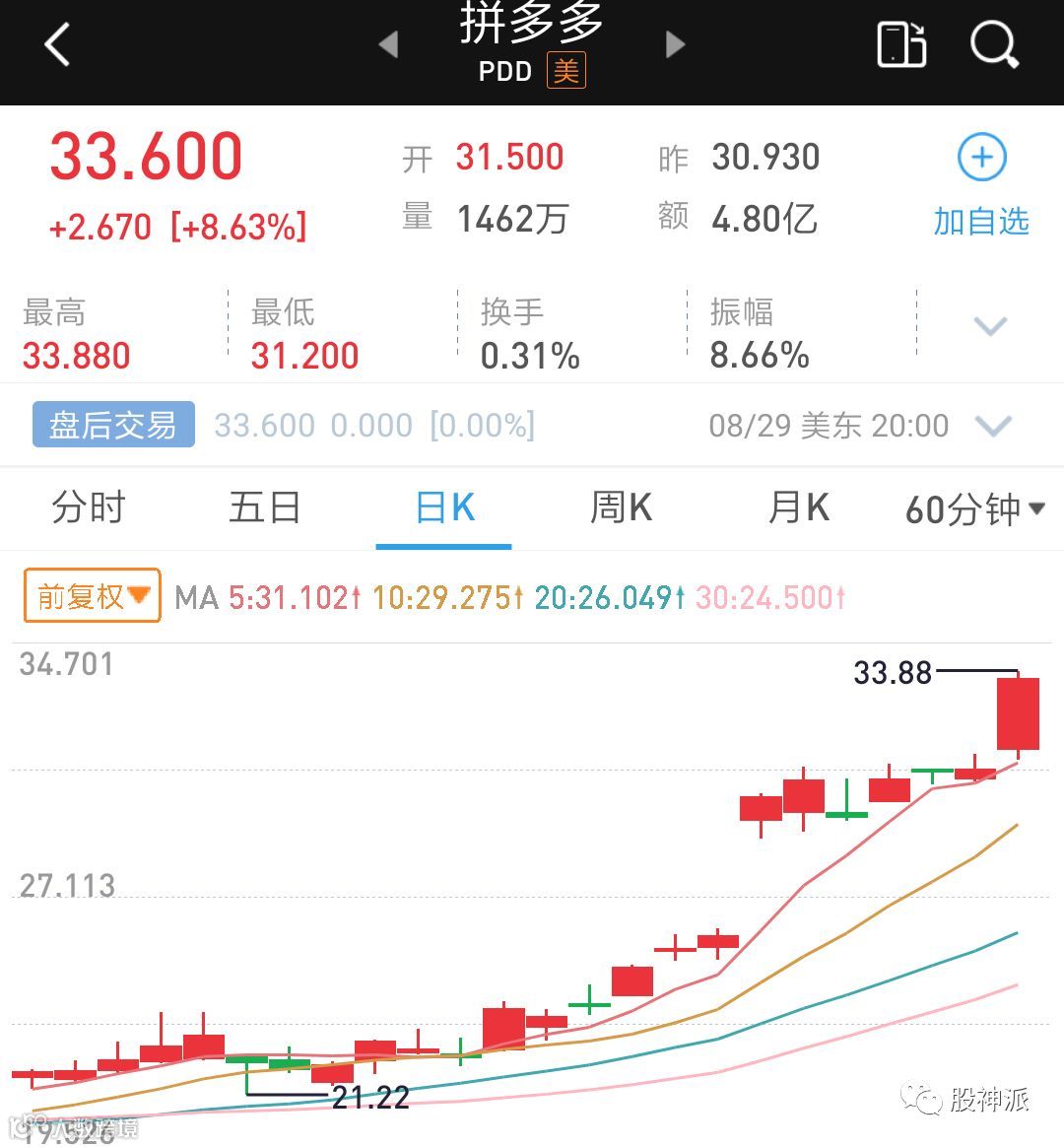Rotate the chart to landscape view
The width and height of the screenshot is (1064, 1147).
click(901, 44)
